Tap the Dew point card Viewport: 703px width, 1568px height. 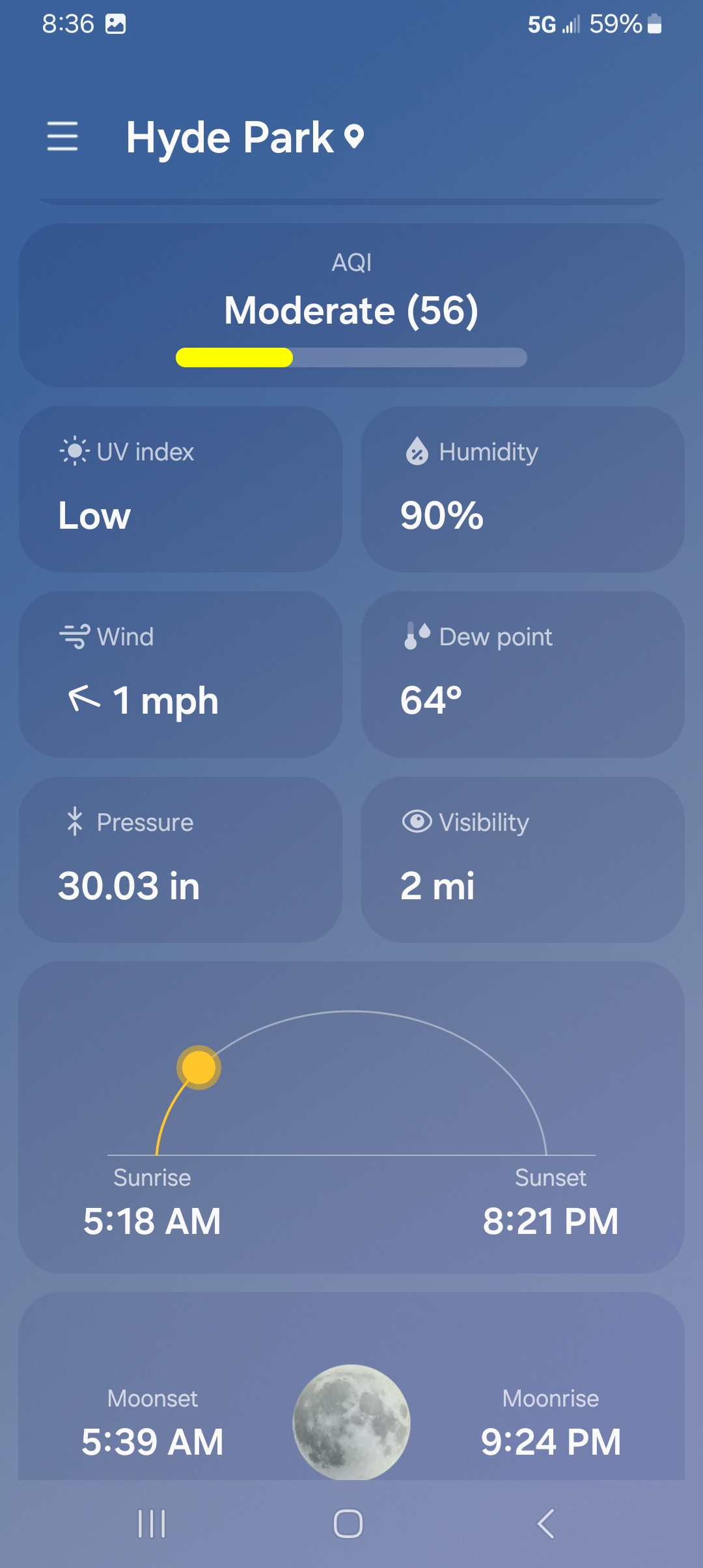click(x=523, y=675)
